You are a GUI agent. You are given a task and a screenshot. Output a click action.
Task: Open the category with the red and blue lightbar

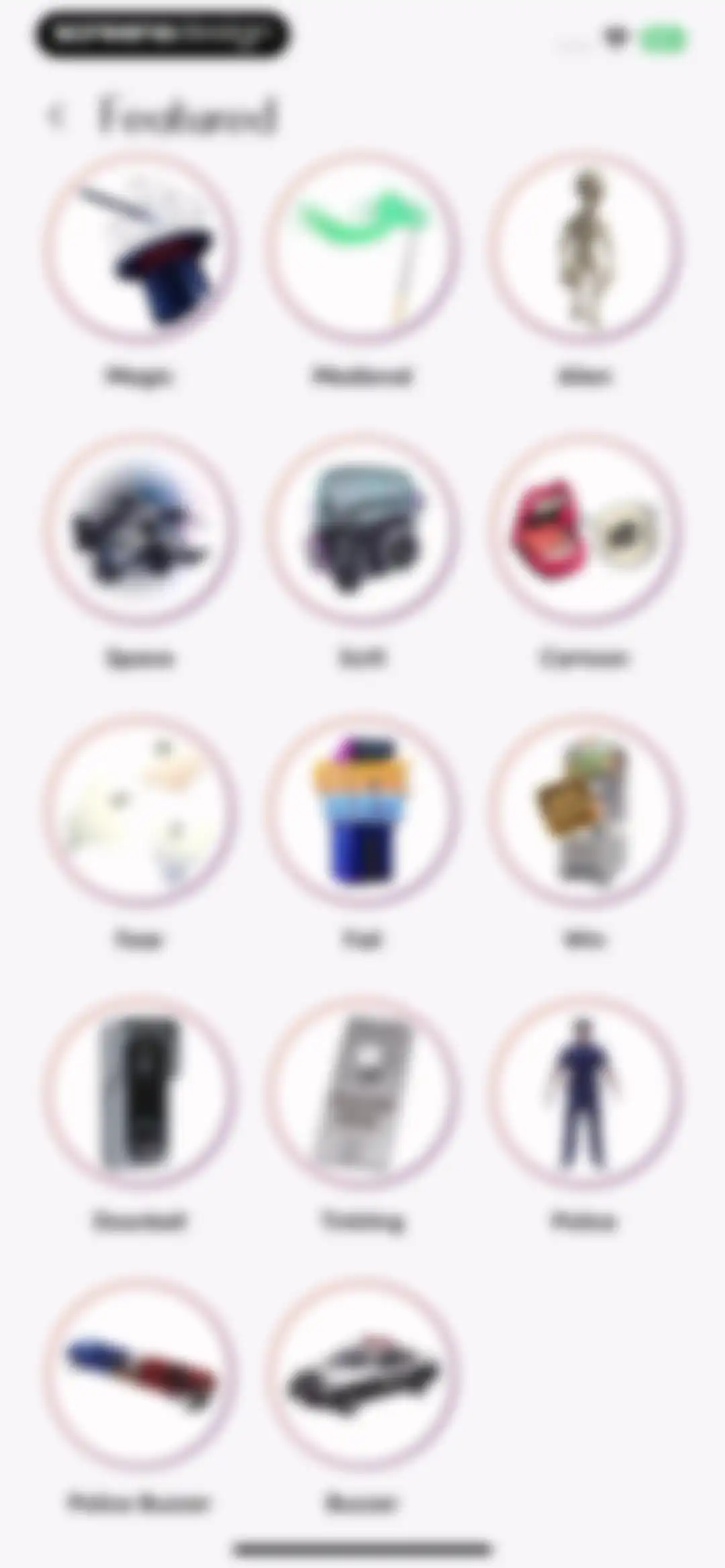pyautogui.click(x=140, y=1375)
